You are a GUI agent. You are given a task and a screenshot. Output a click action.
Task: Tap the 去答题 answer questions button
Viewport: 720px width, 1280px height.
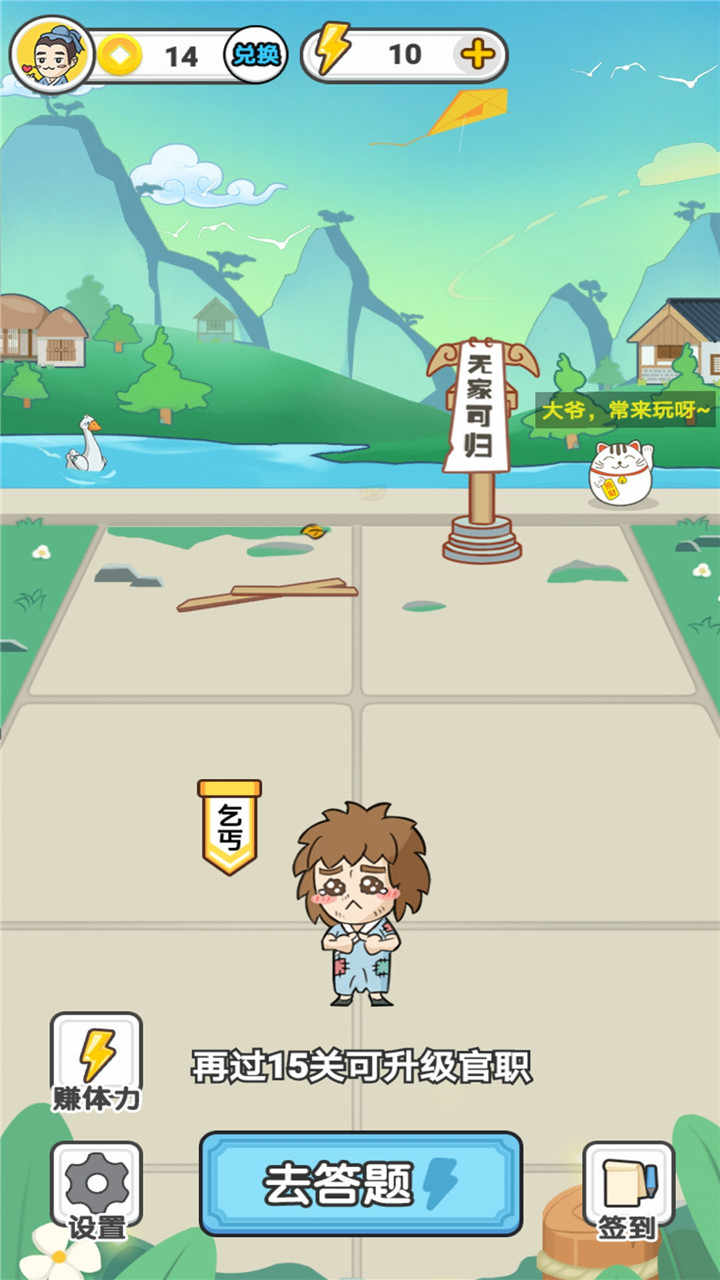coord(360,1184)
